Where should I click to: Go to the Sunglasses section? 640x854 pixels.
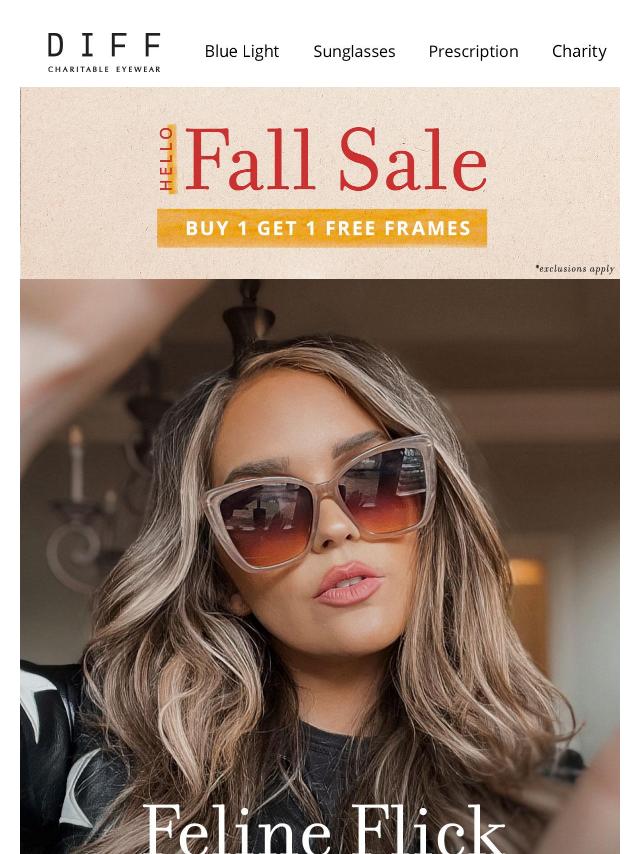[354, 51]
